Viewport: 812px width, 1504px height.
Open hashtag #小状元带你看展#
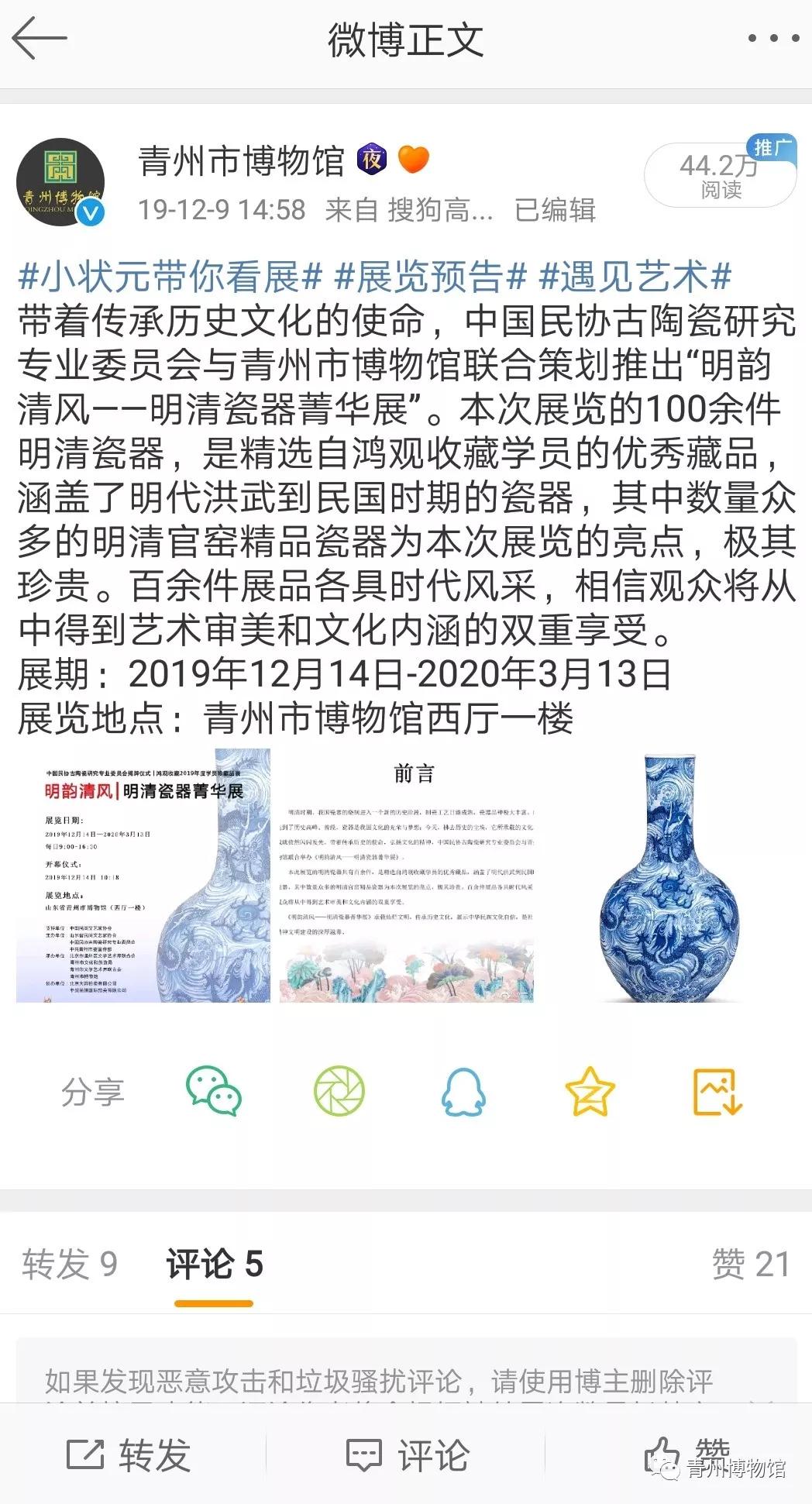(x=170, y=277)
